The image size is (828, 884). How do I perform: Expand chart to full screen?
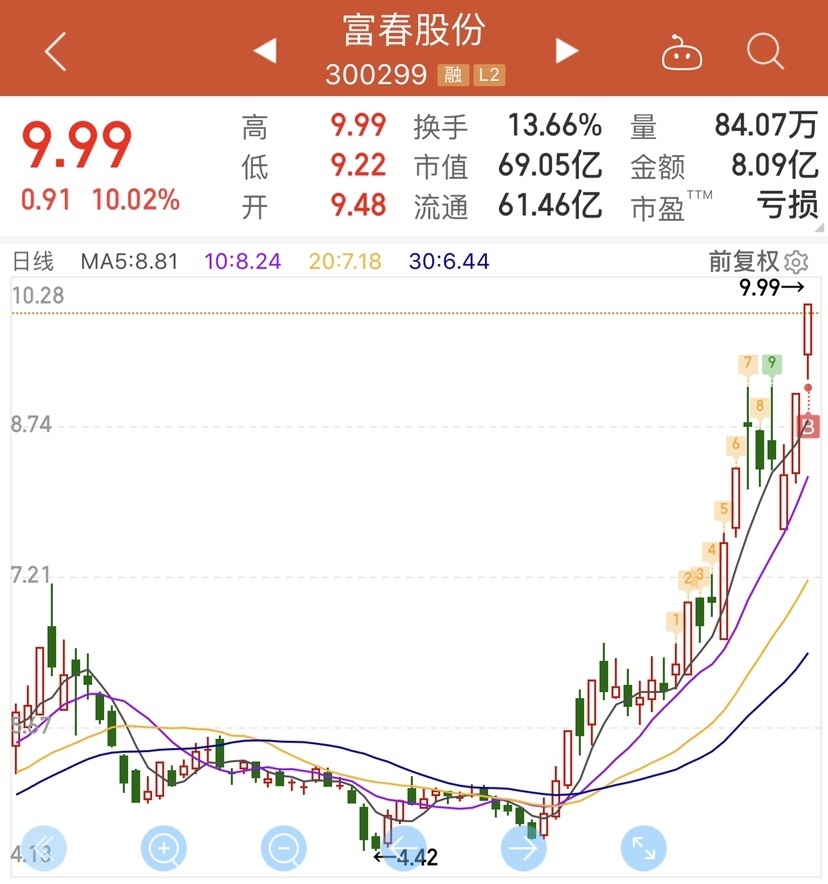644,849
